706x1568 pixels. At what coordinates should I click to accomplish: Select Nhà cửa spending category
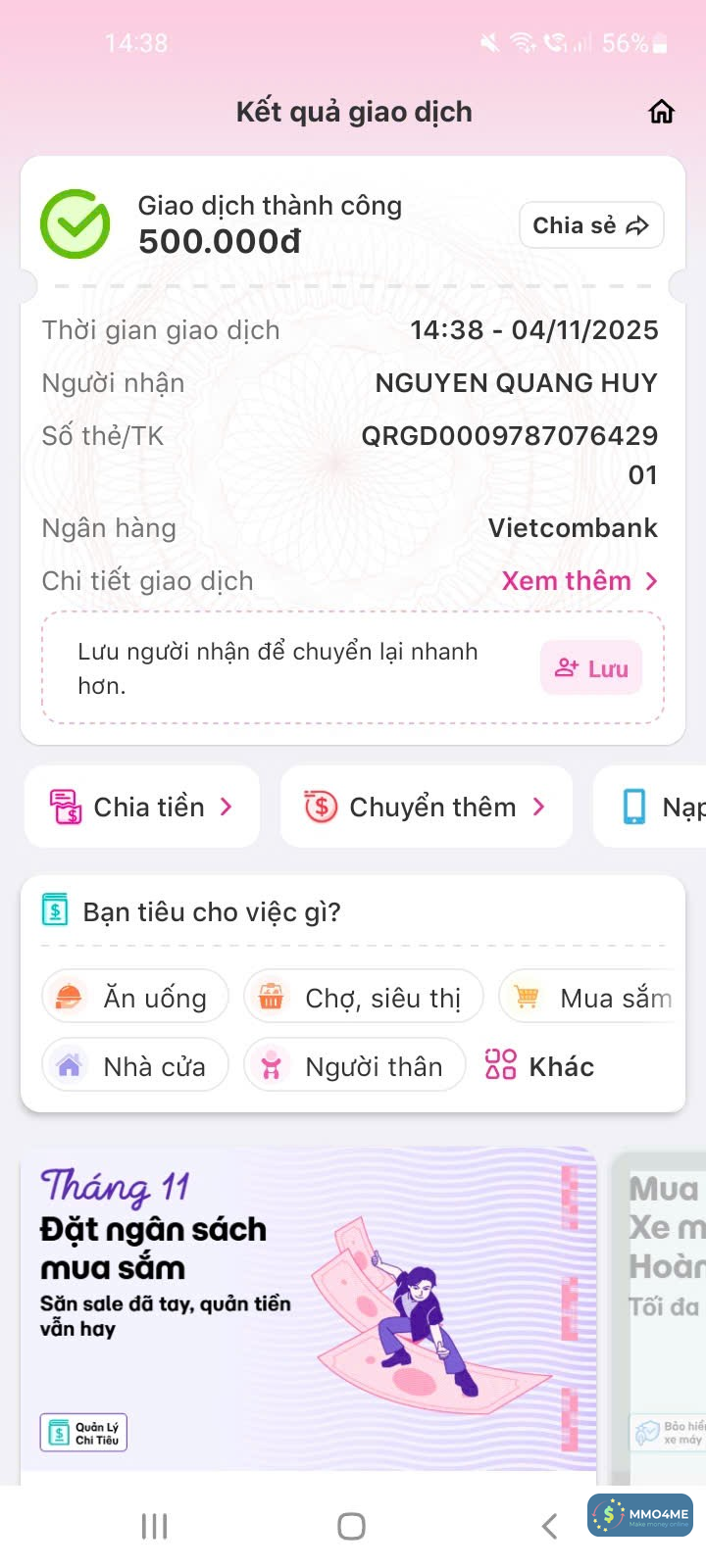pos(135,1065)
